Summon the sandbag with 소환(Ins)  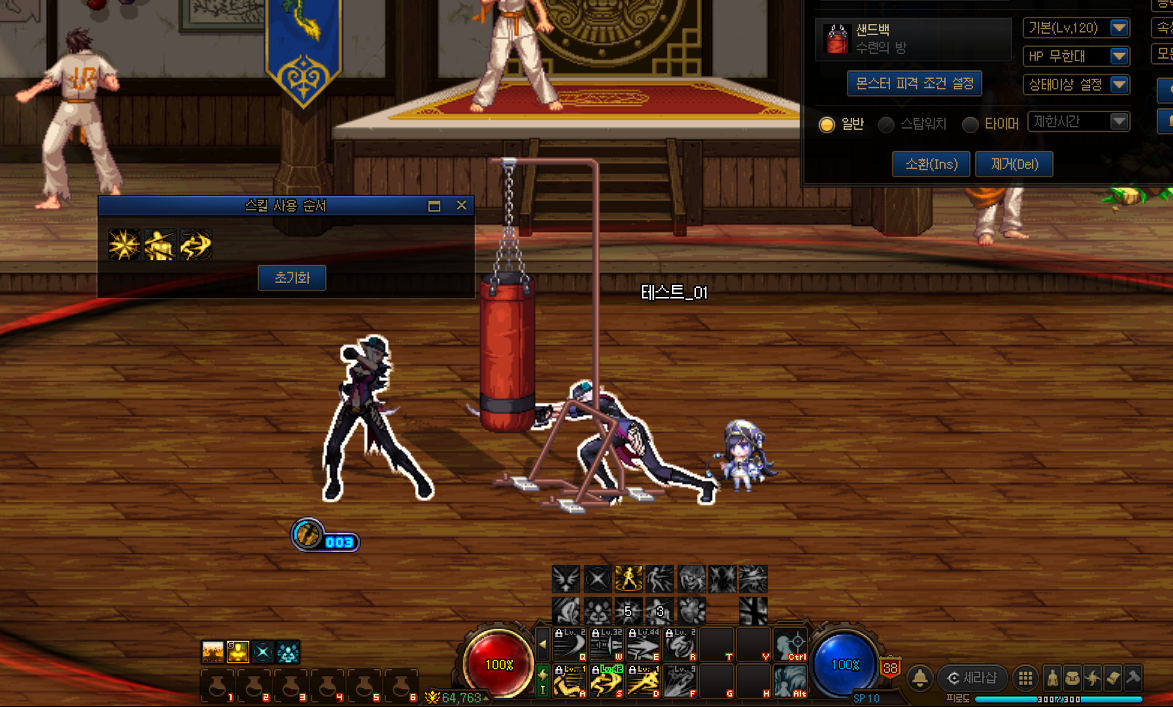931,164
